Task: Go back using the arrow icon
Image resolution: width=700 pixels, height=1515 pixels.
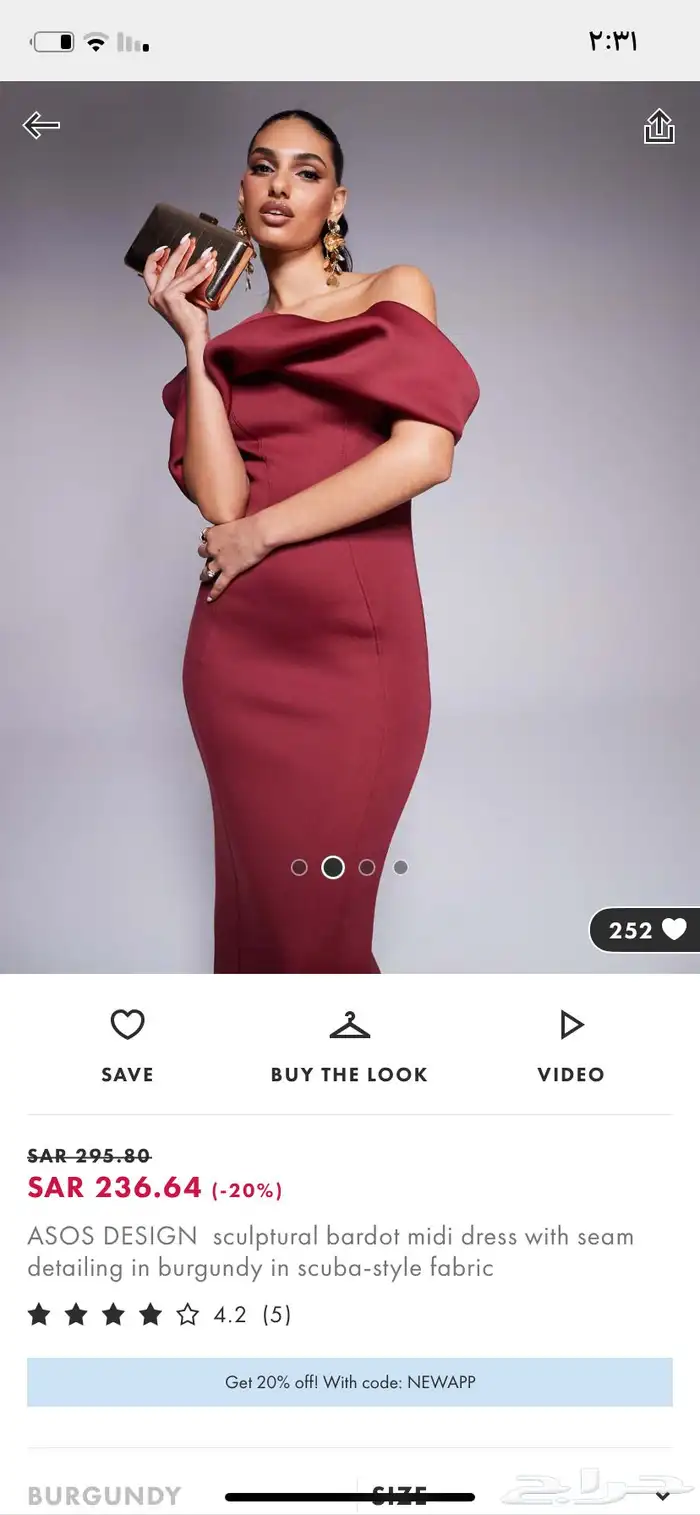Action: coord(41,125)
